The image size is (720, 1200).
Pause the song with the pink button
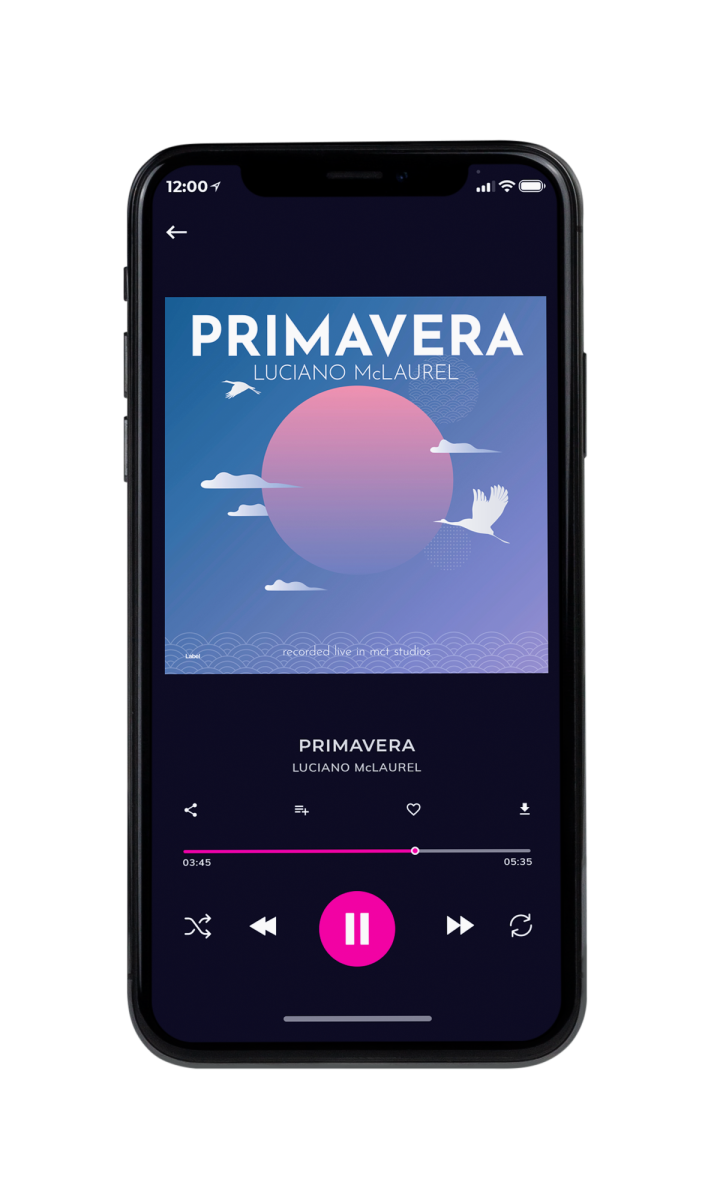click(x=357, y=928)
